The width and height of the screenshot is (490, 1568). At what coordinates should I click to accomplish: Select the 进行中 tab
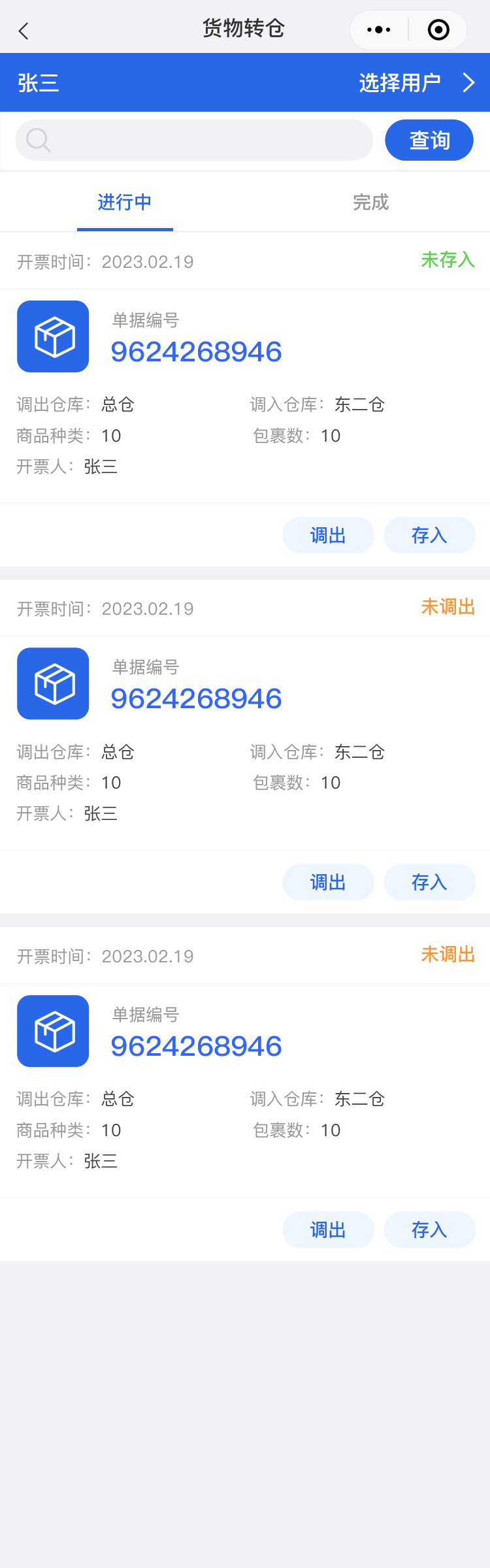click(x=125, y=203)
